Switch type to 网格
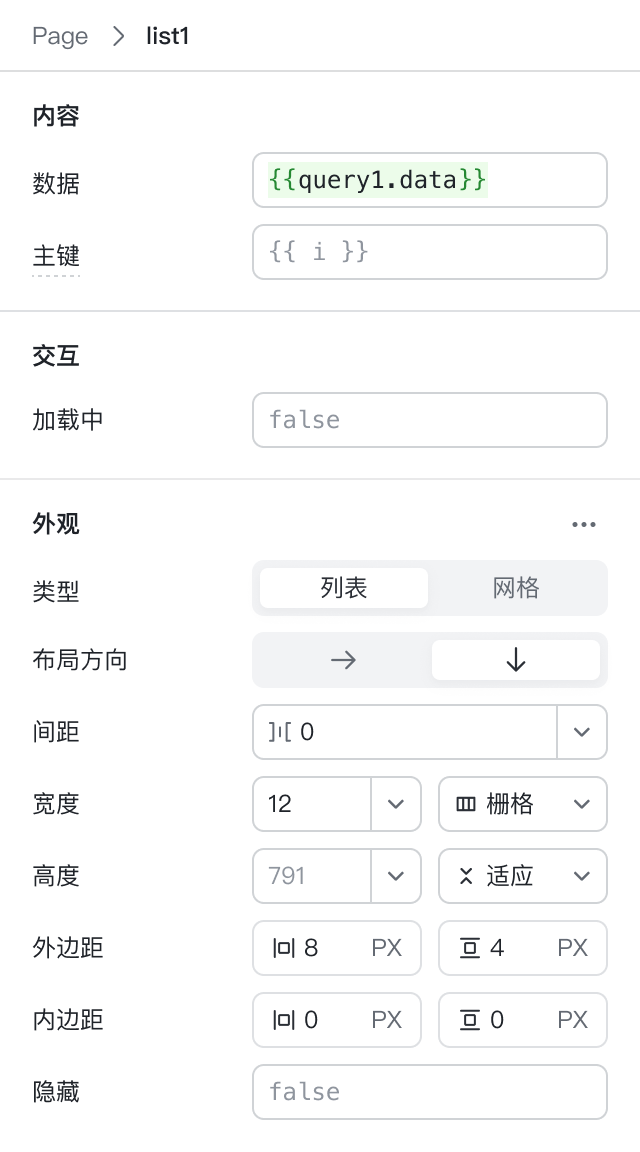Screen dimensions: 640x1152 click(516, 588)
